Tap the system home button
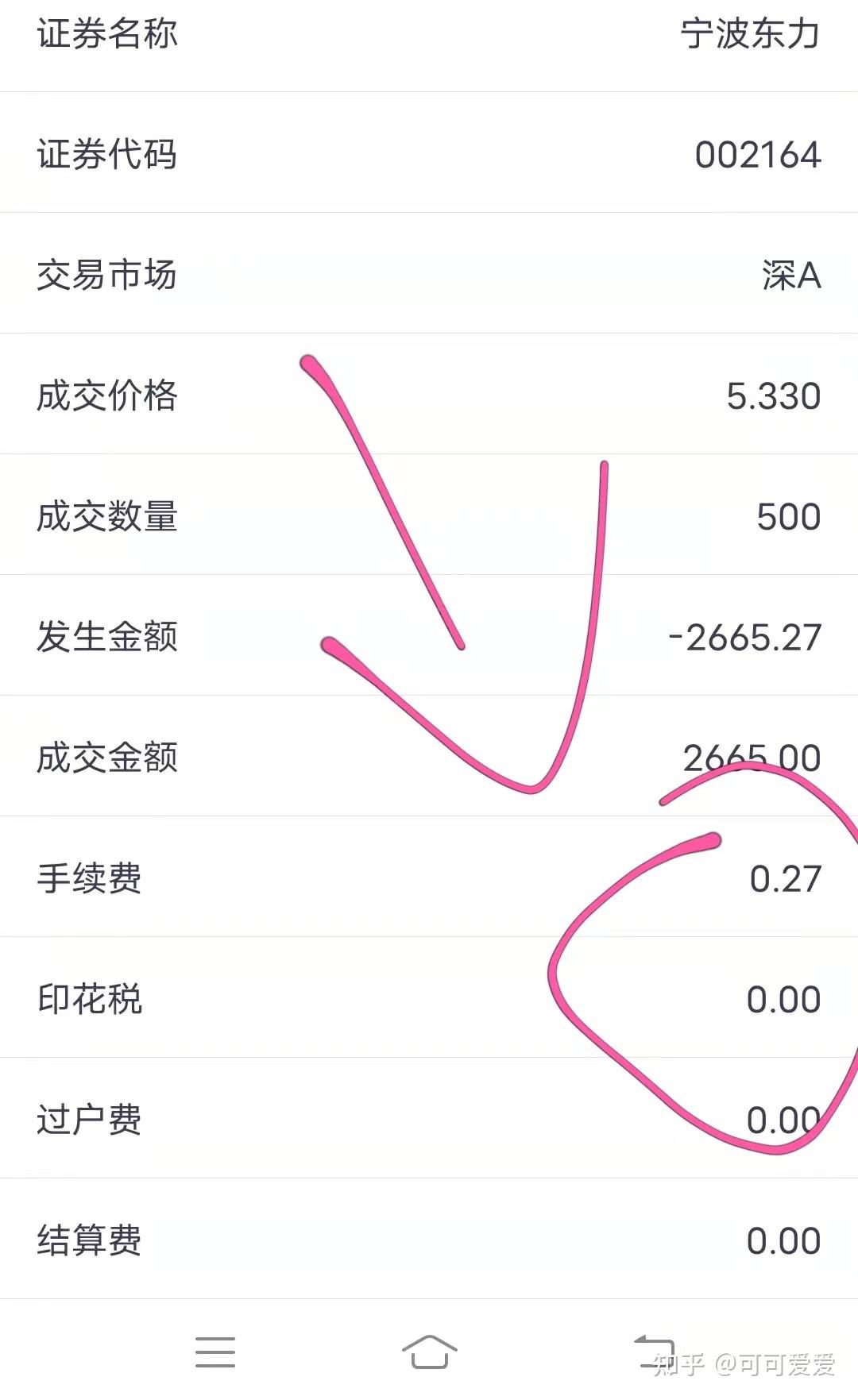 point(429,1352)
